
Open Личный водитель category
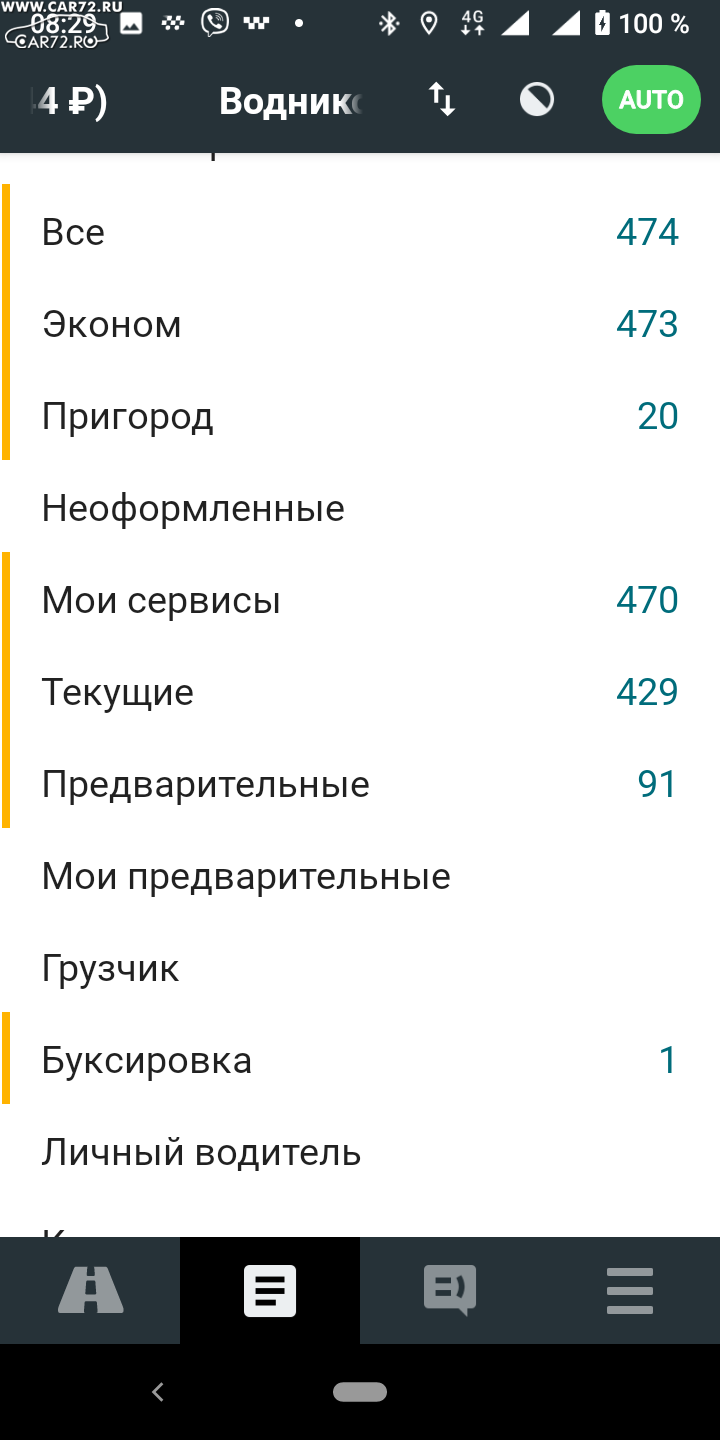tap(360, 1152)
